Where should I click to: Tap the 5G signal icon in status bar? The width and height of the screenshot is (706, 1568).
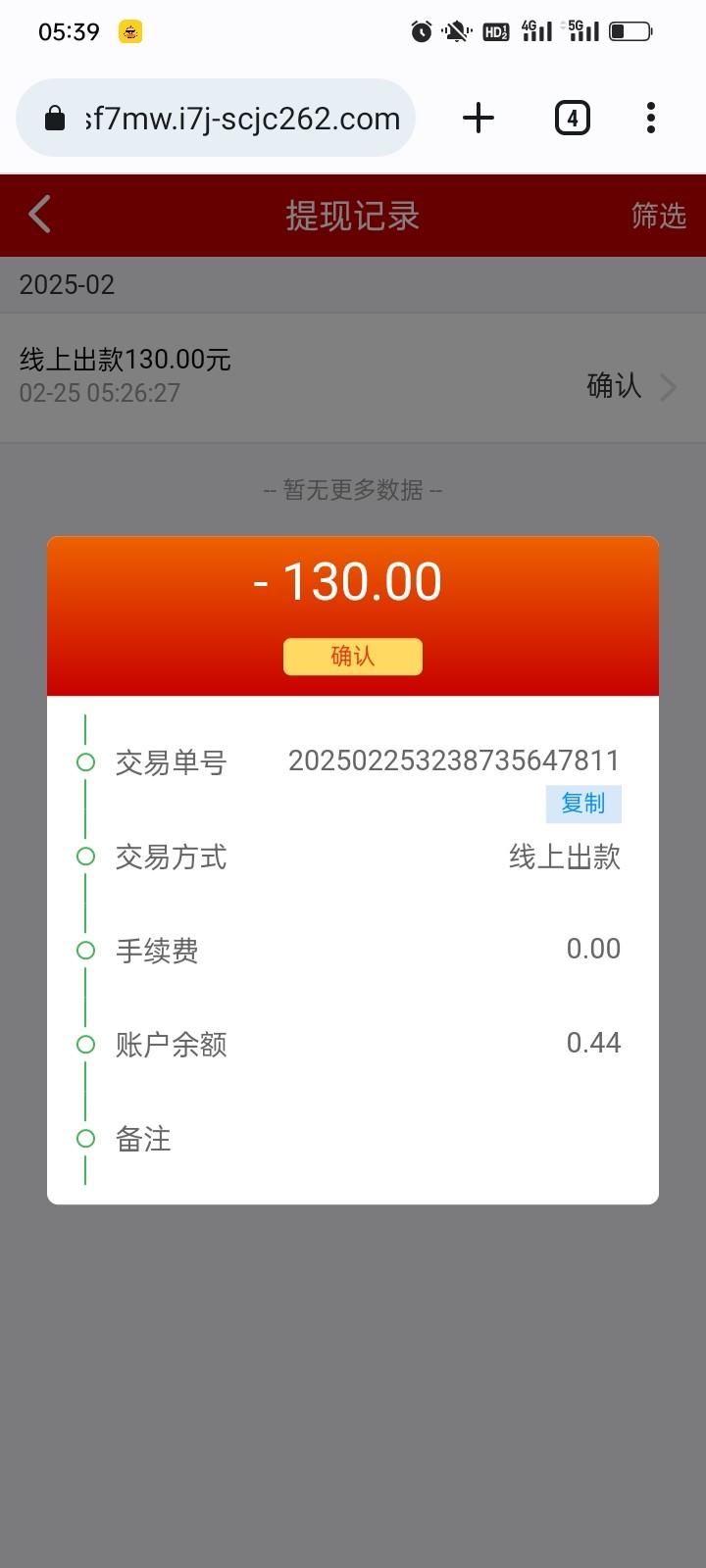click(580, 31)
